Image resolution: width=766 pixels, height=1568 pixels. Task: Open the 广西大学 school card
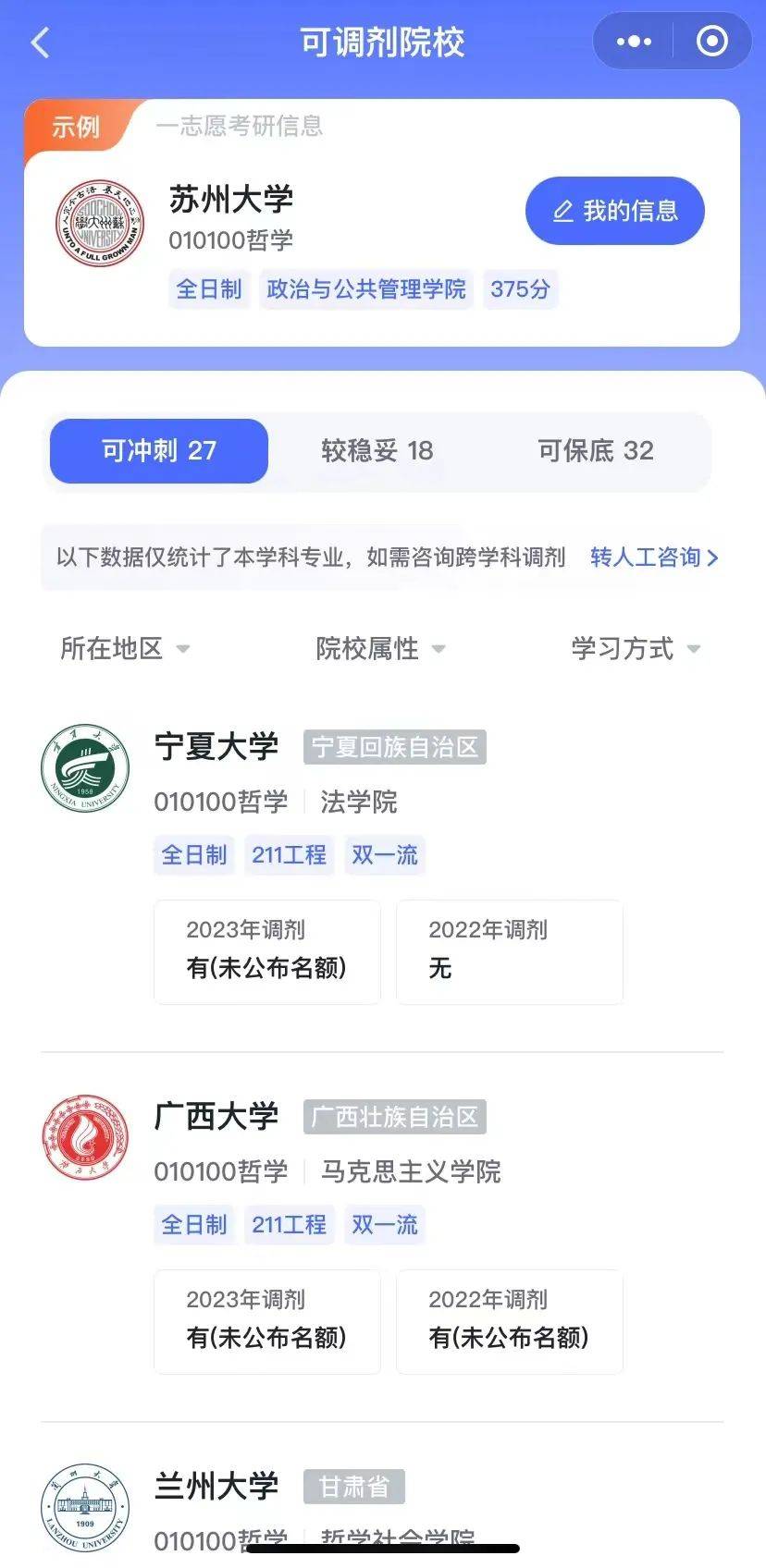(382, 1235)
